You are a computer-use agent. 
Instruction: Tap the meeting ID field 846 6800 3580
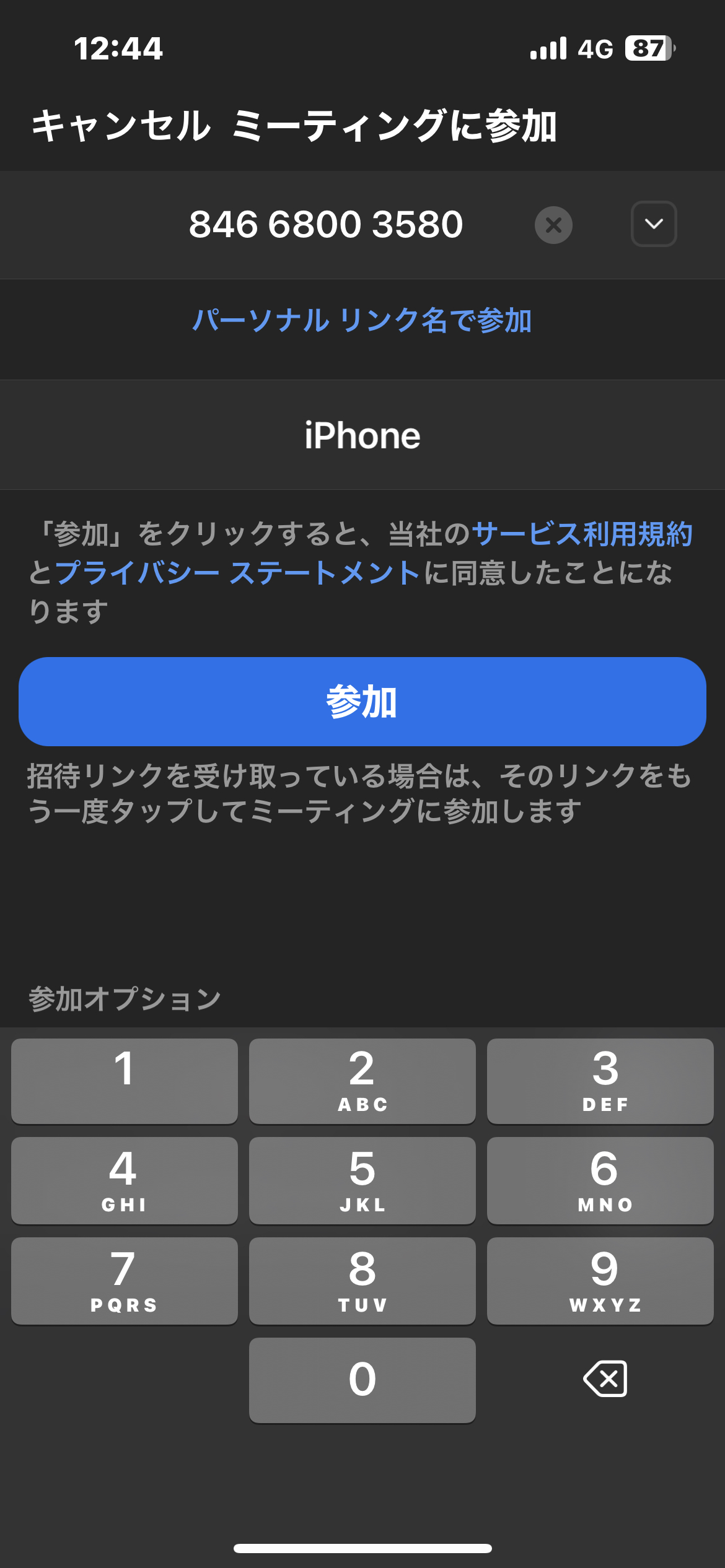click(x=326, y=224)
